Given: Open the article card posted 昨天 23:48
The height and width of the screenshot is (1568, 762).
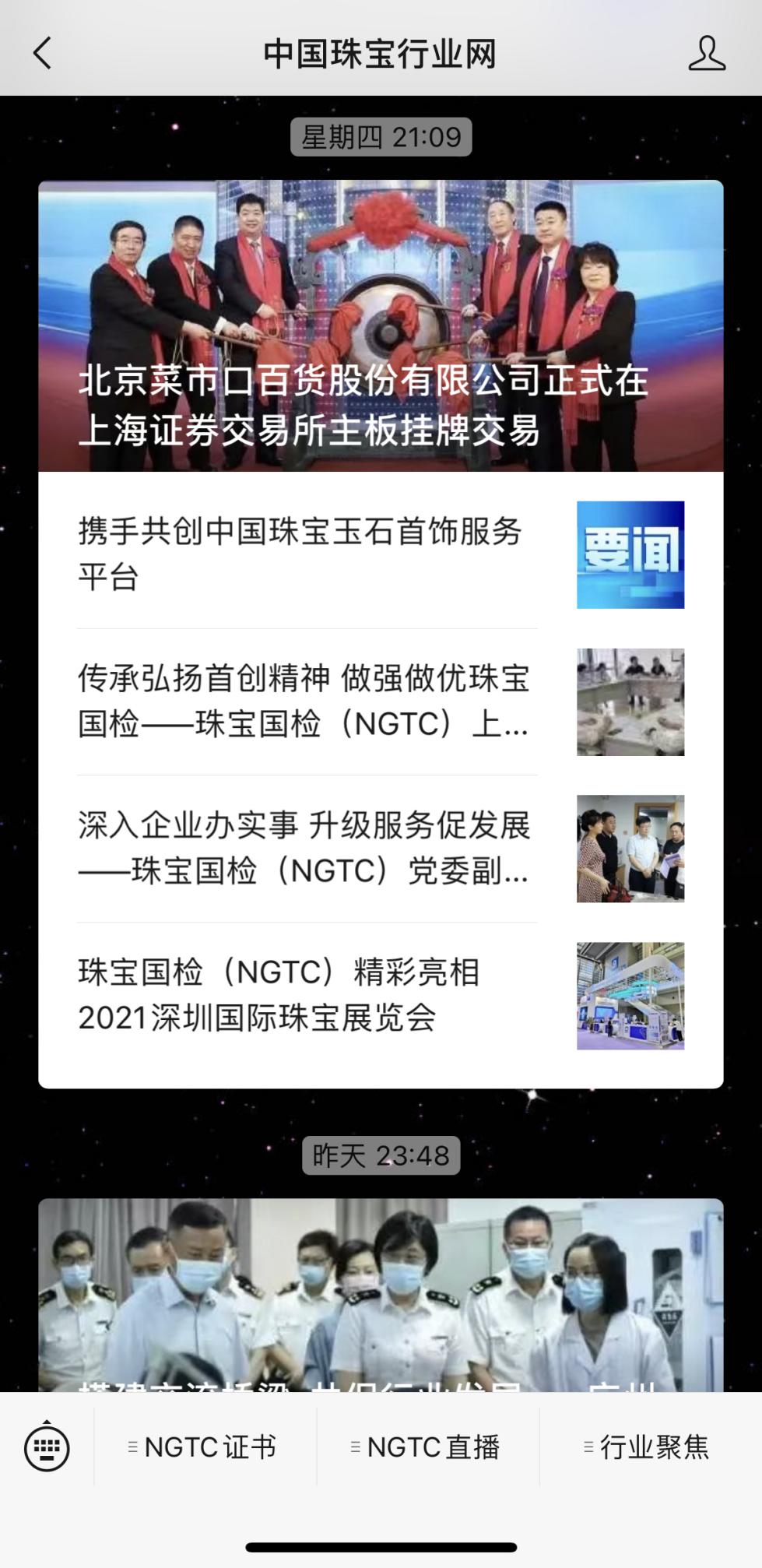Looking at the screenshot, I should 381,1294.
